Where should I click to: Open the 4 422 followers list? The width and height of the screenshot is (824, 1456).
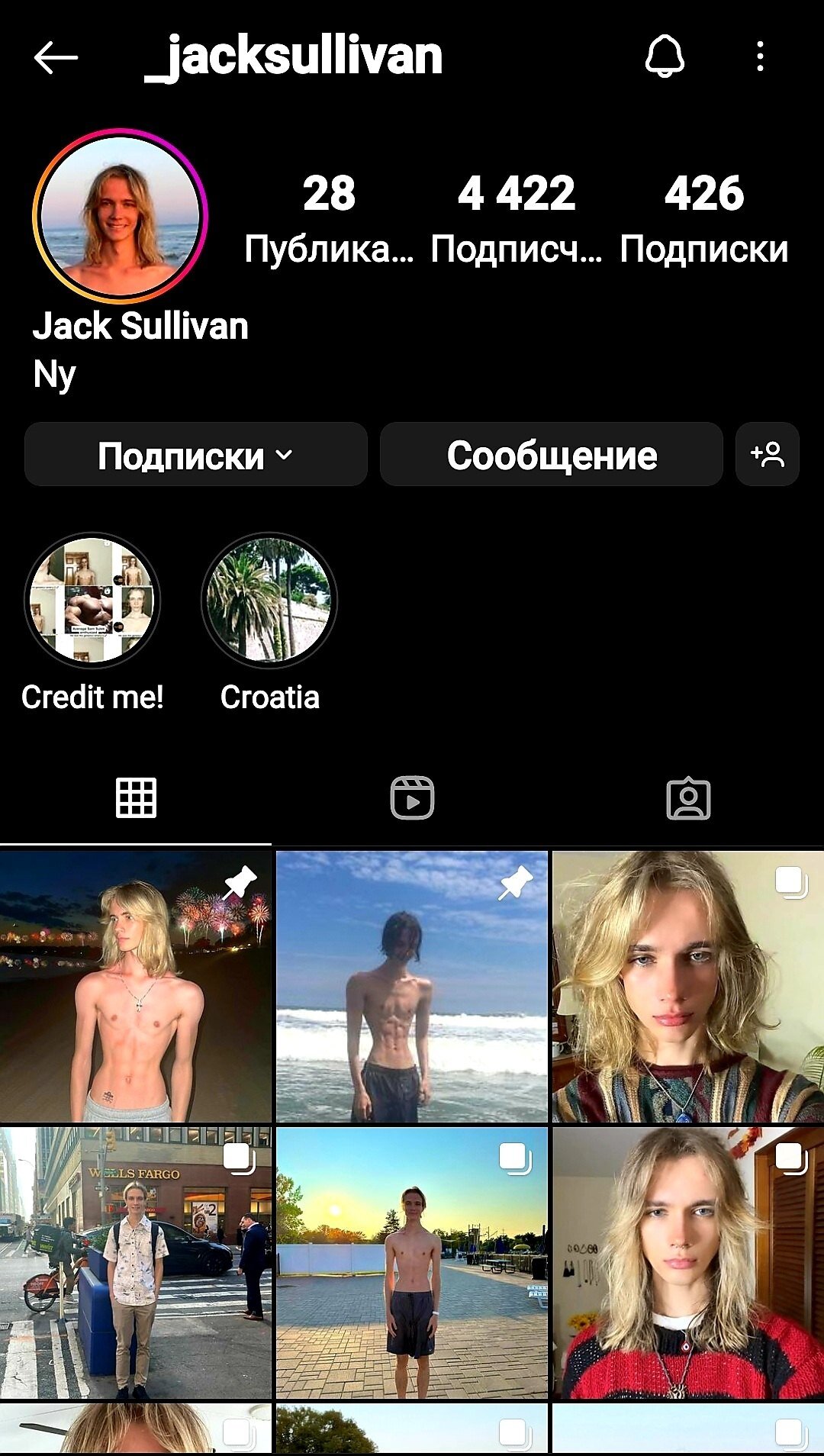(516, 217)
